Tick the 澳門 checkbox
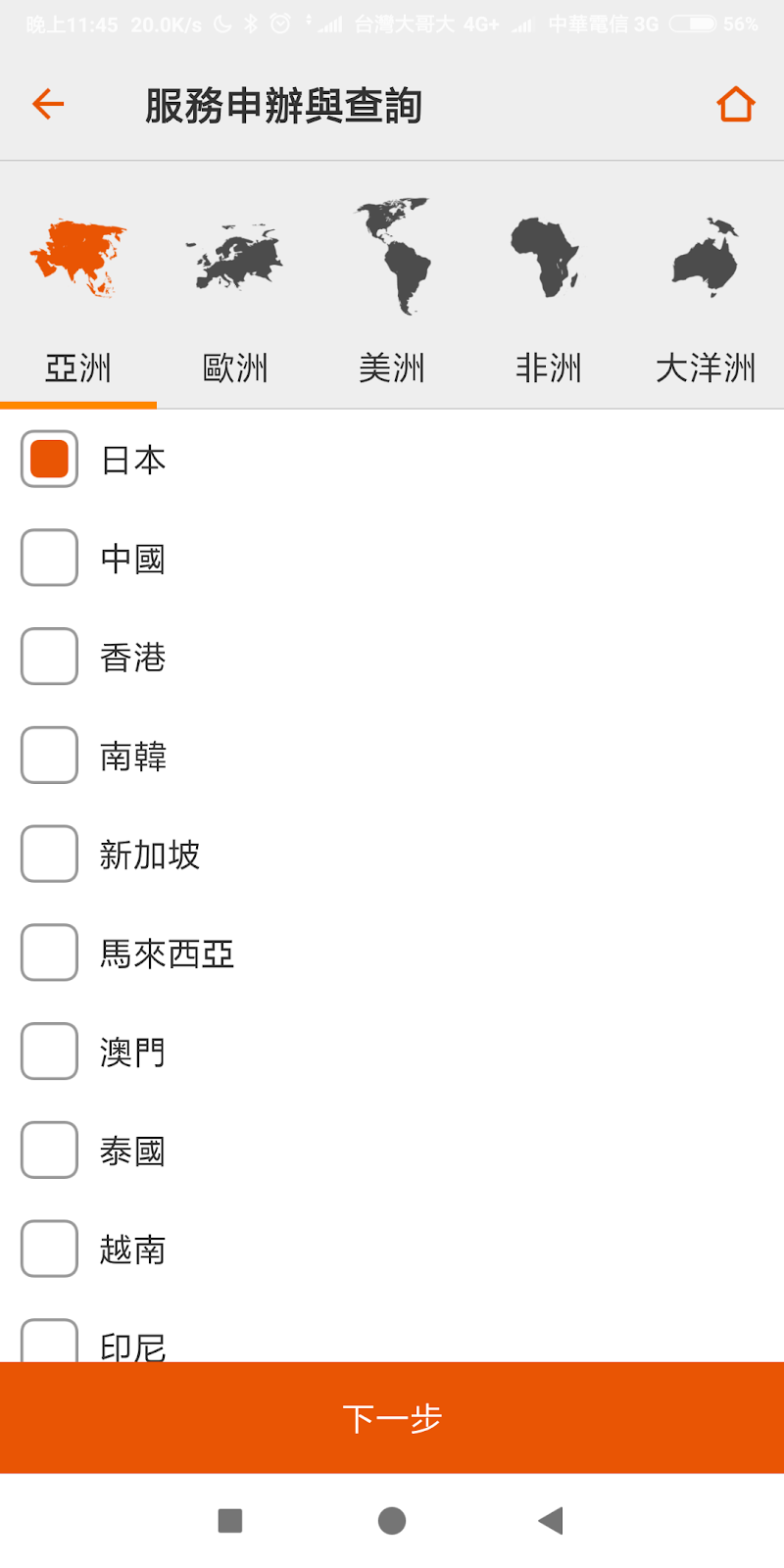Viewport: 784px width, 1568px height. 49,1052
